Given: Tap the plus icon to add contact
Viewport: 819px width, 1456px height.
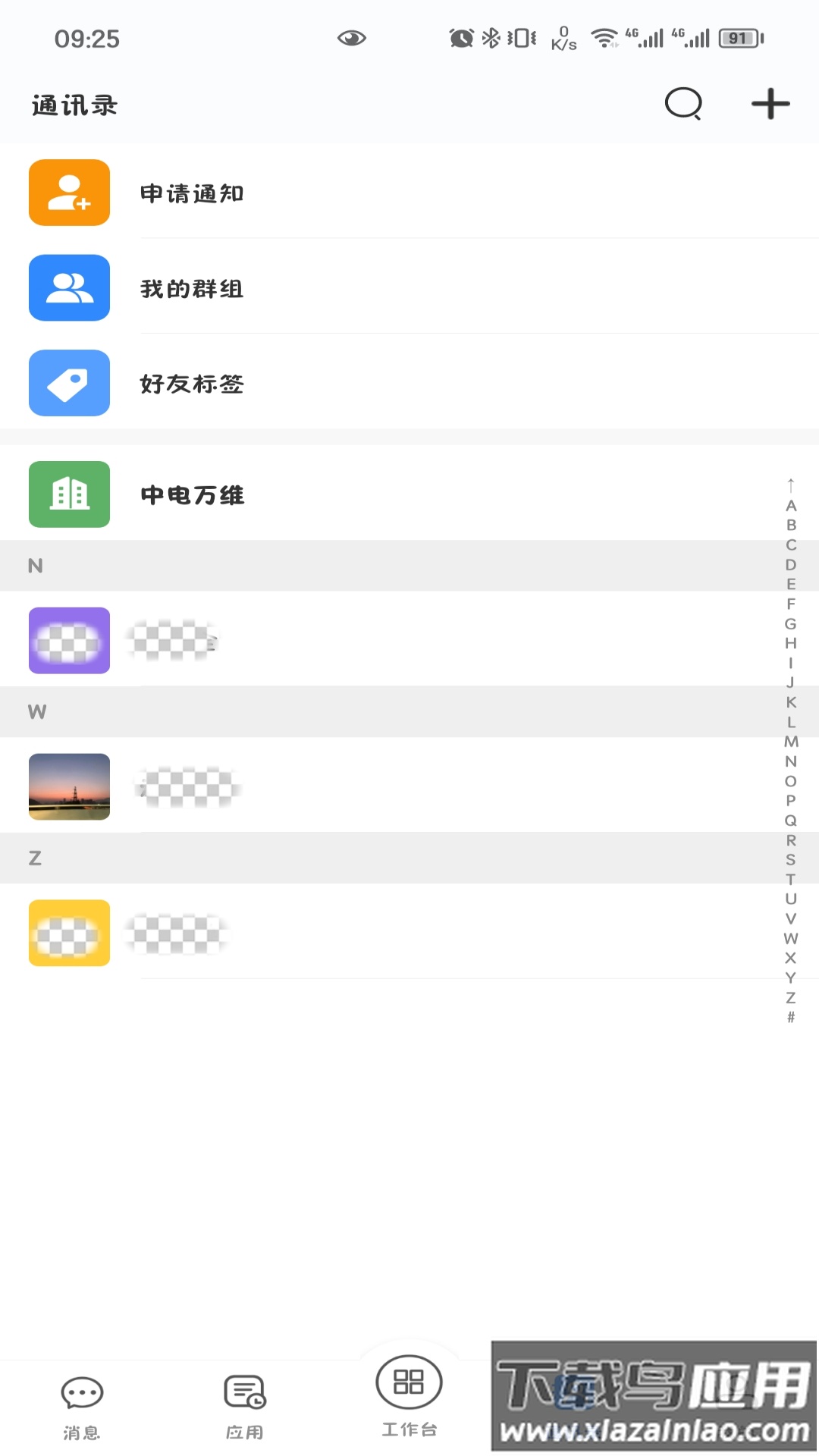Looking at the screenshot, I should point(770,104).
